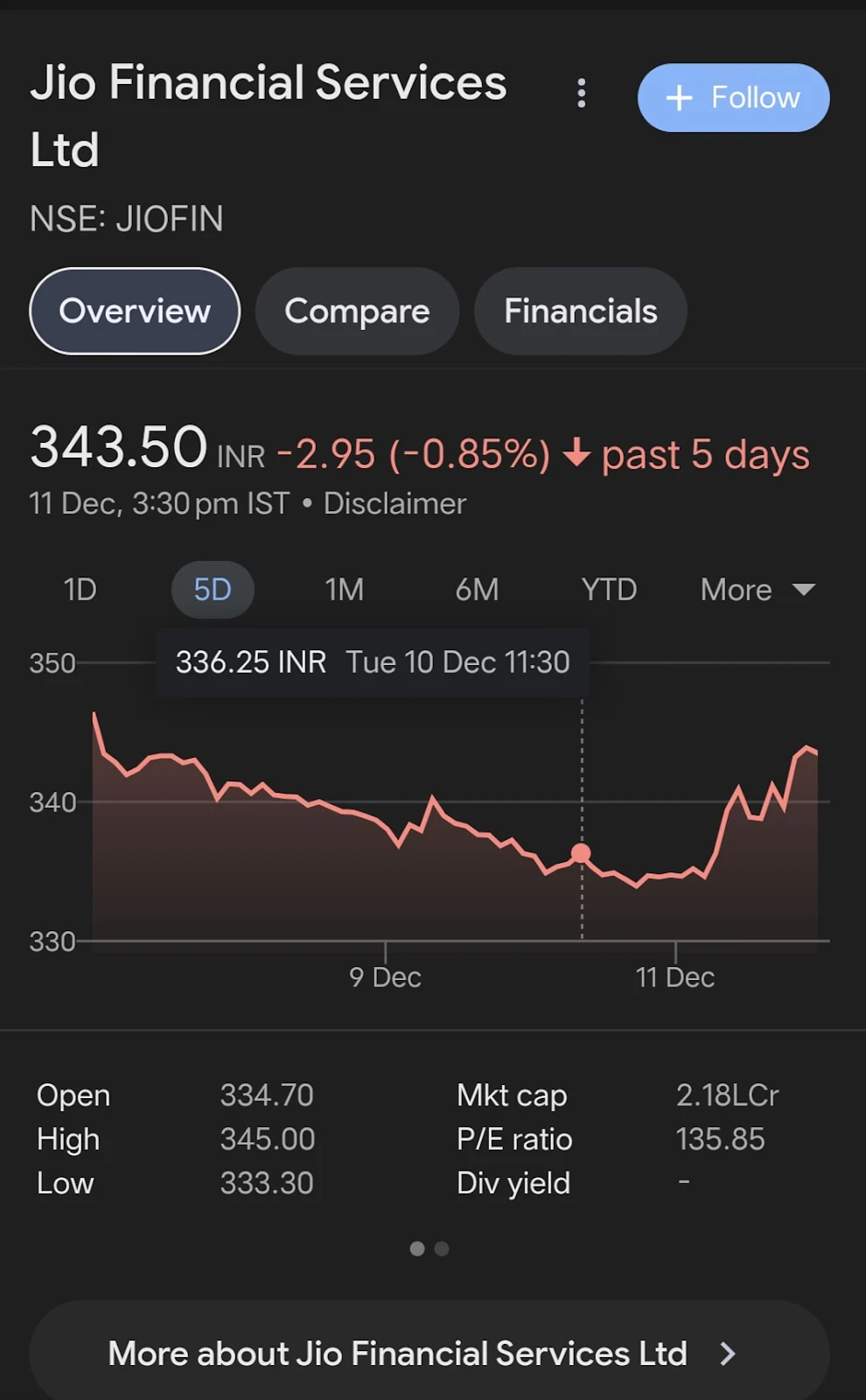Open the Financials chip
This screenshot has height=1400, width=866.
[x=580, y=311]
